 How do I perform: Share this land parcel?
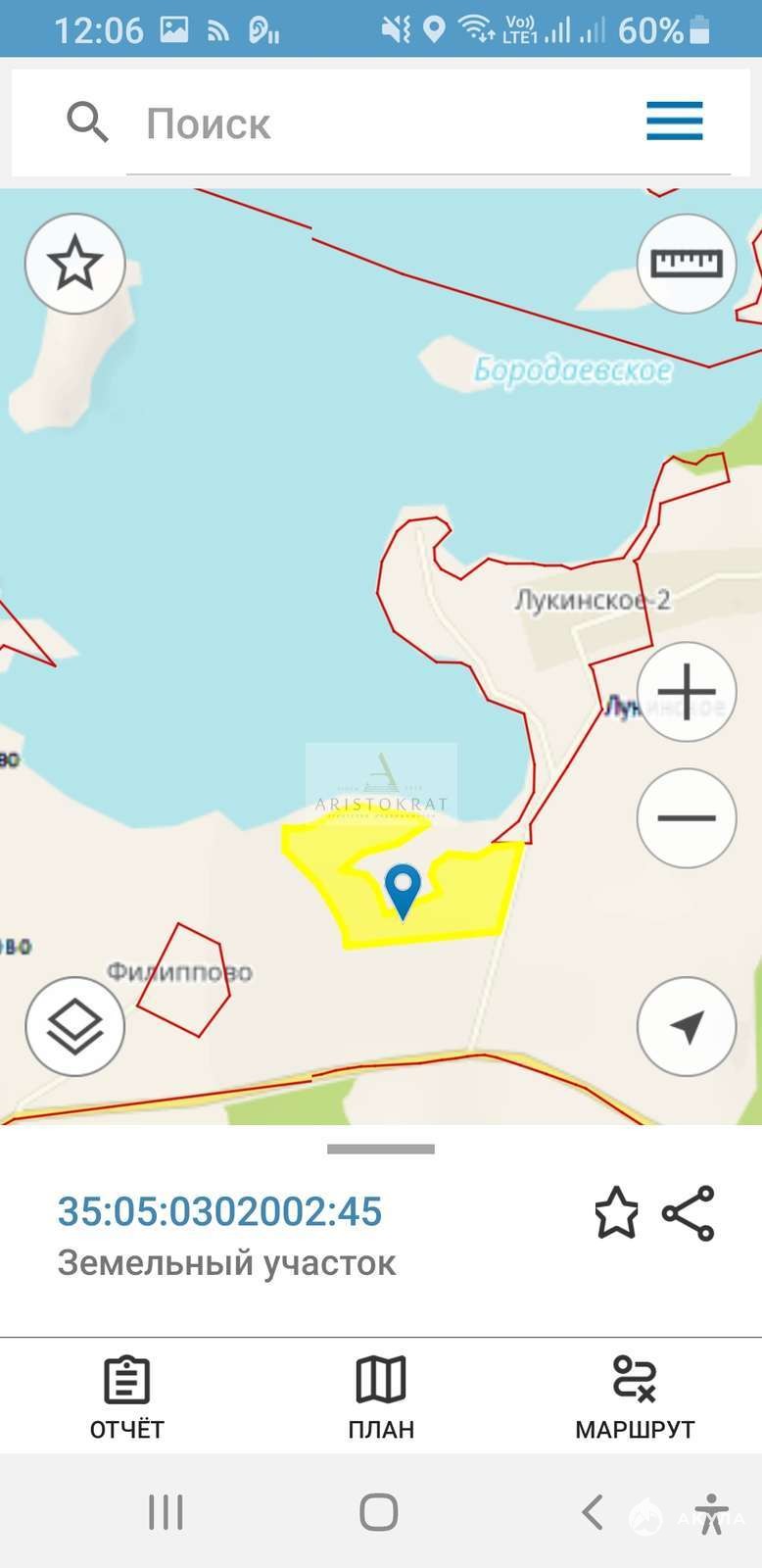pyautogui.click(x=689, y=1213)
